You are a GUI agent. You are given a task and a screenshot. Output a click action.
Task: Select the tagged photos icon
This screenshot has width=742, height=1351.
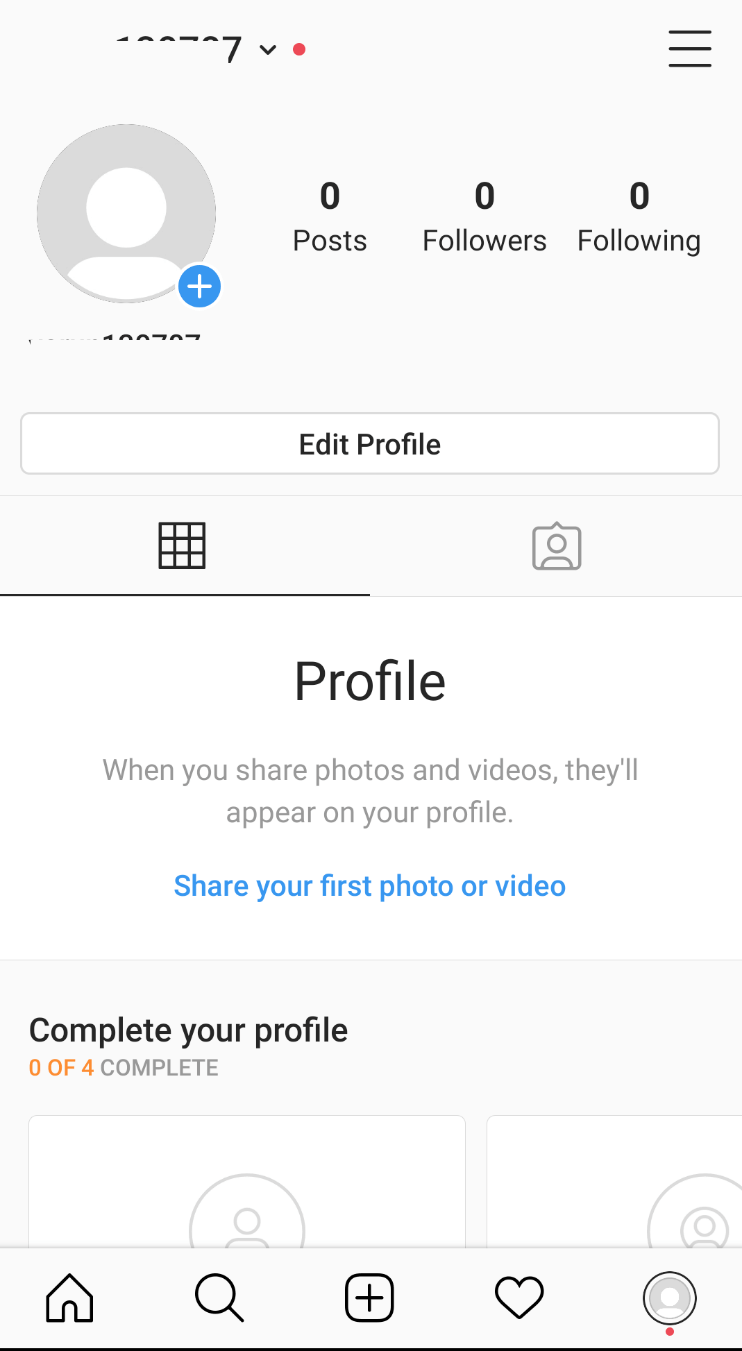tap(557, 546)
